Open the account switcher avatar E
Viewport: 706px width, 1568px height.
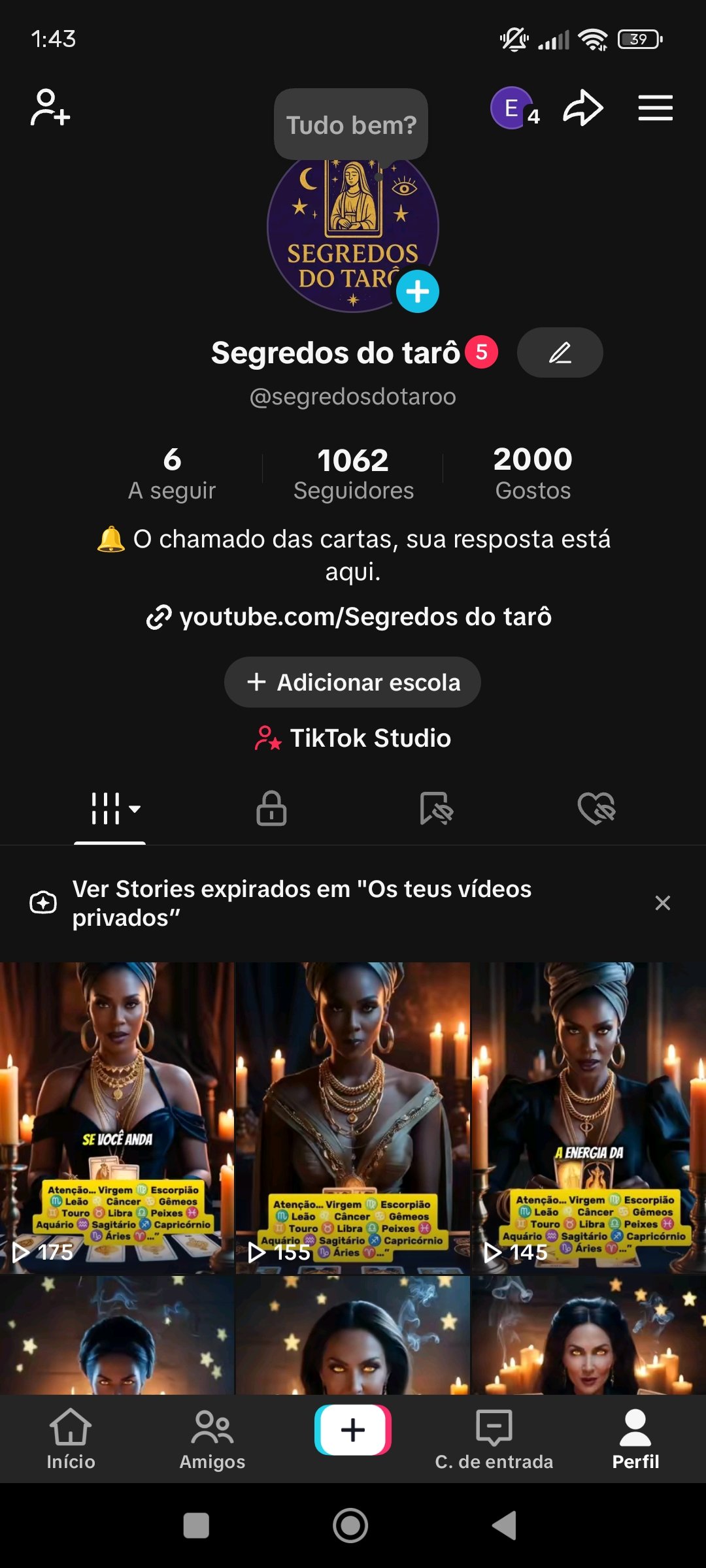click(511, 108)
